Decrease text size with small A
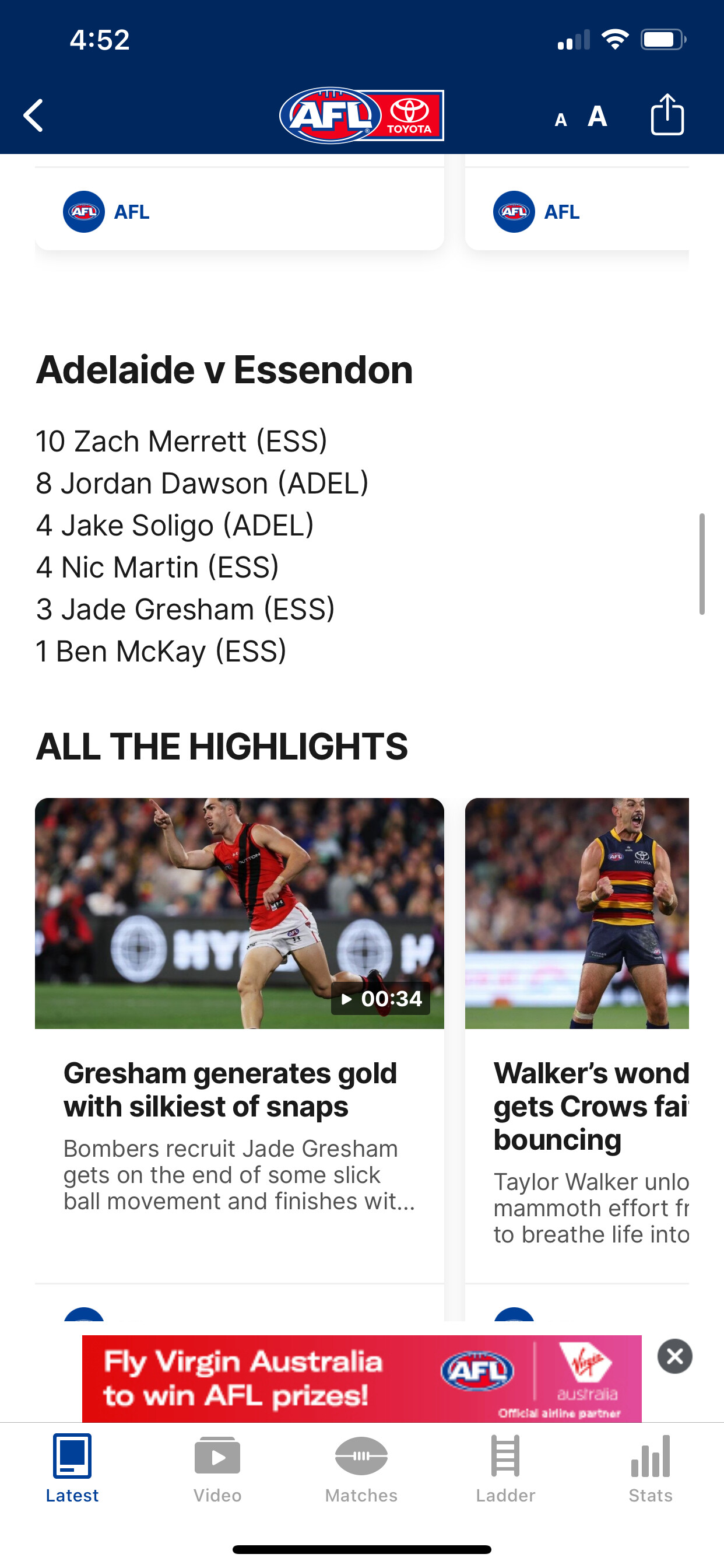 [561, 120]
